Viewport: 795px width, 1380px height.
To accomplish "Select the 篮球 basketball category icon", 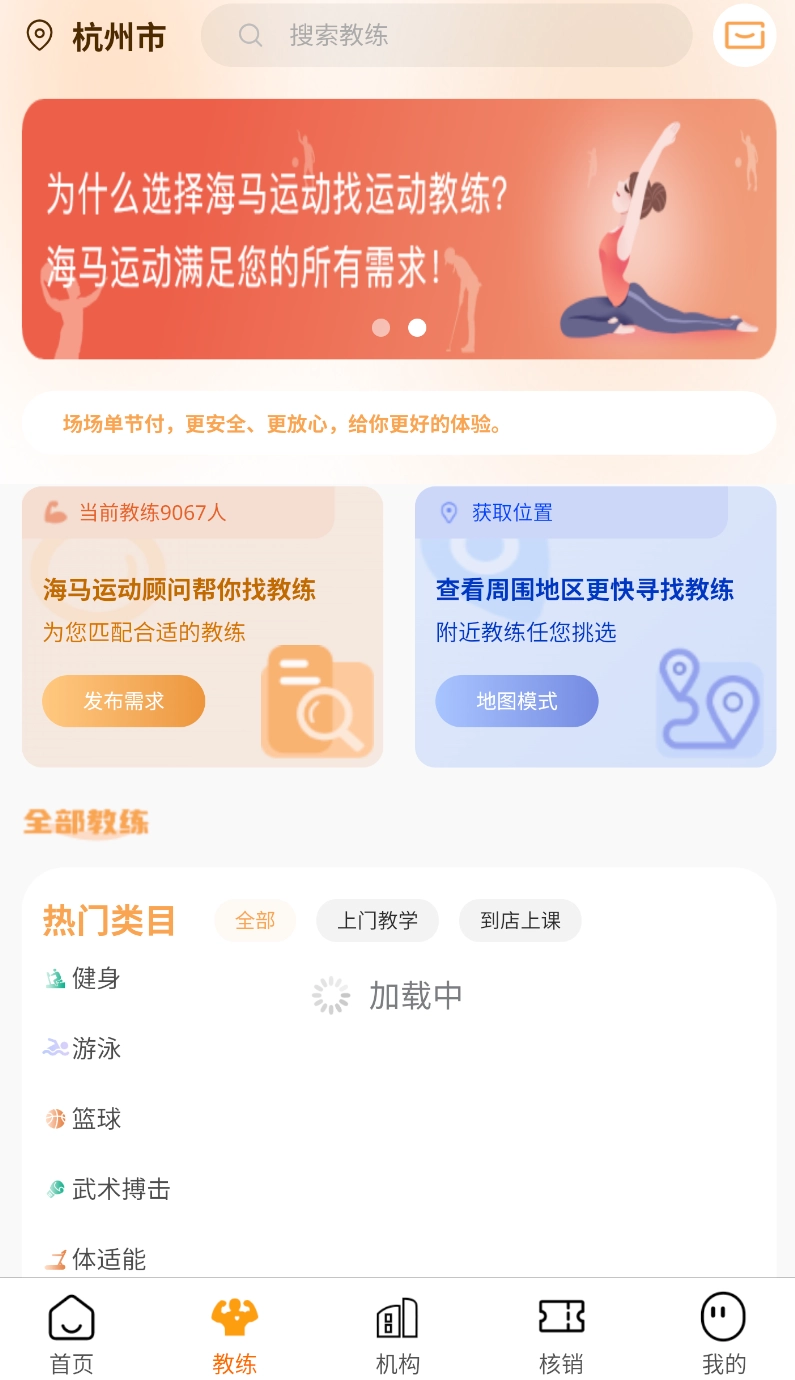I will tap(56, 1119).
